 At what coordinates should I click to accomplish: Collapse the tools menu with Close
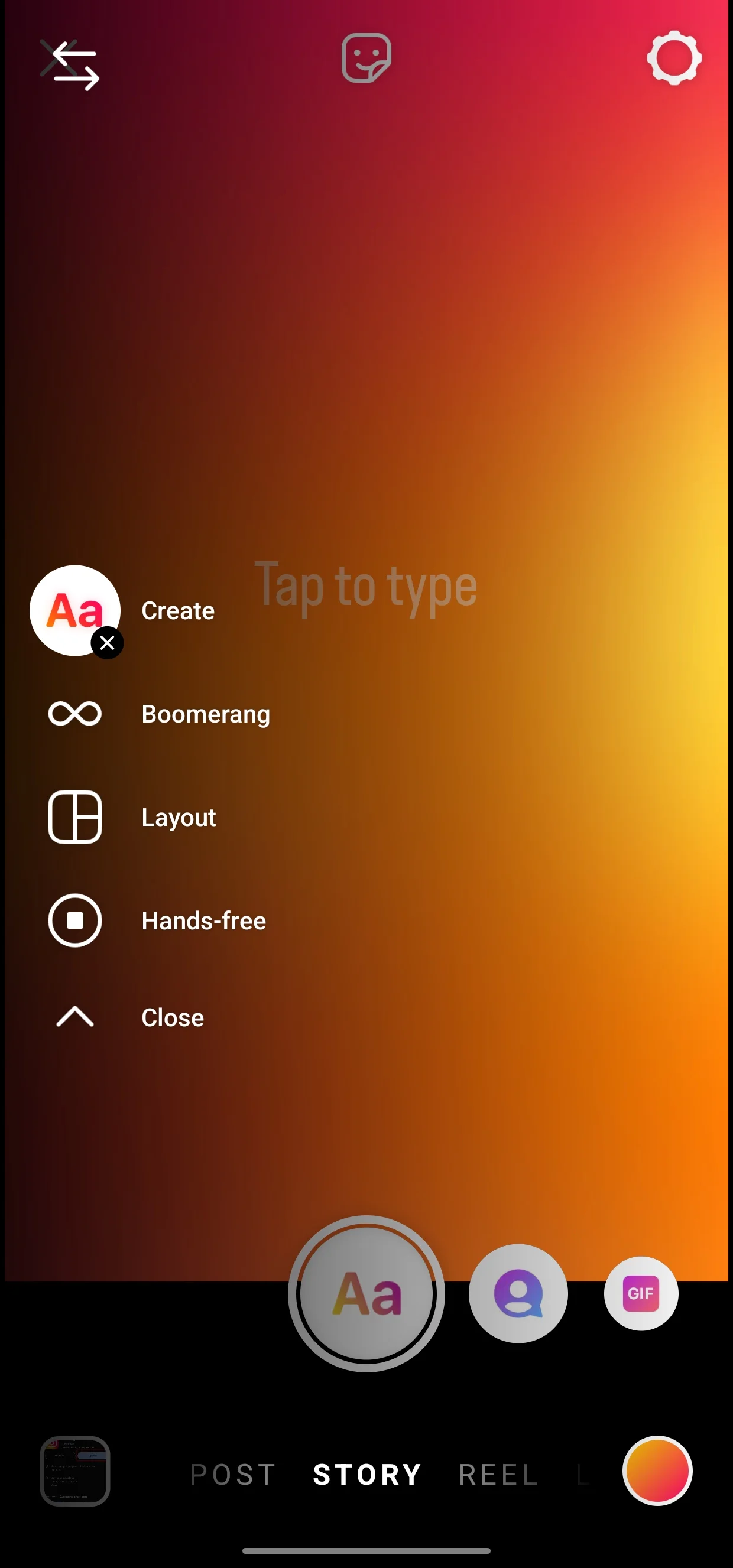pyautogui.click(x=129, y=1017)
